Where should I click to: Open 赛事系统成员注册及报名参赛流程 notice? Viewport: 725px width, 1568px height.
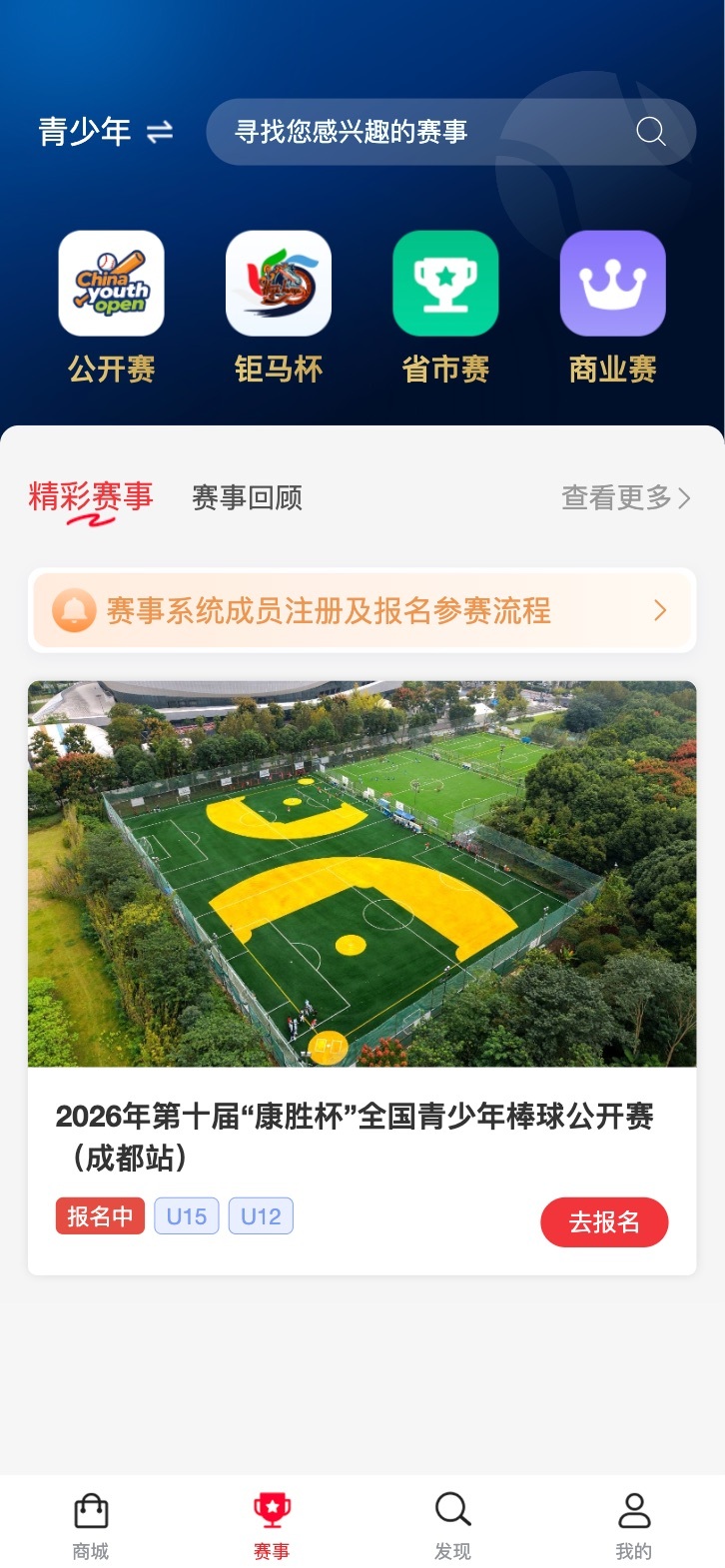tap(362, 610)
